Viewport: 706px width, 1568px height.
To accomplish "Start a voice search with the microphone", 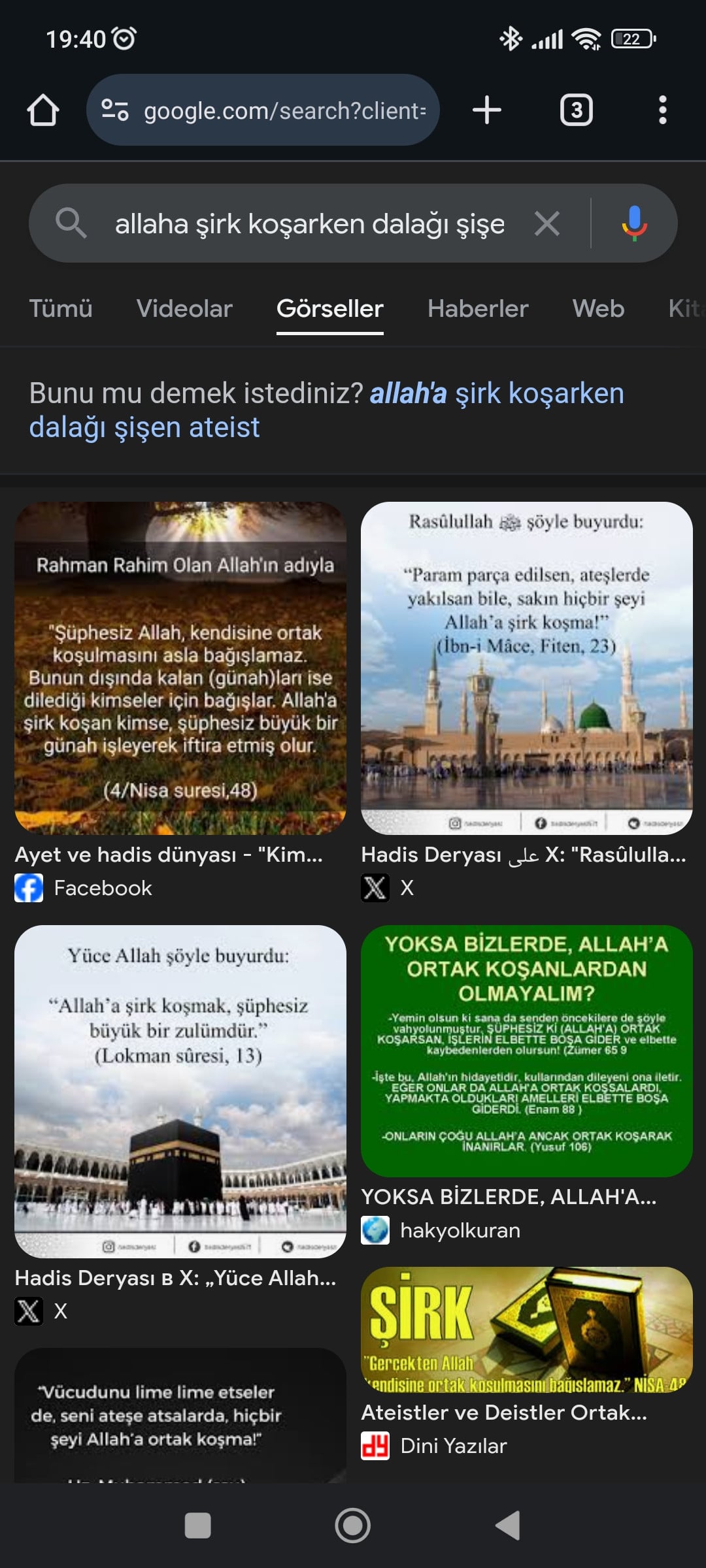I will click(633, 224).
